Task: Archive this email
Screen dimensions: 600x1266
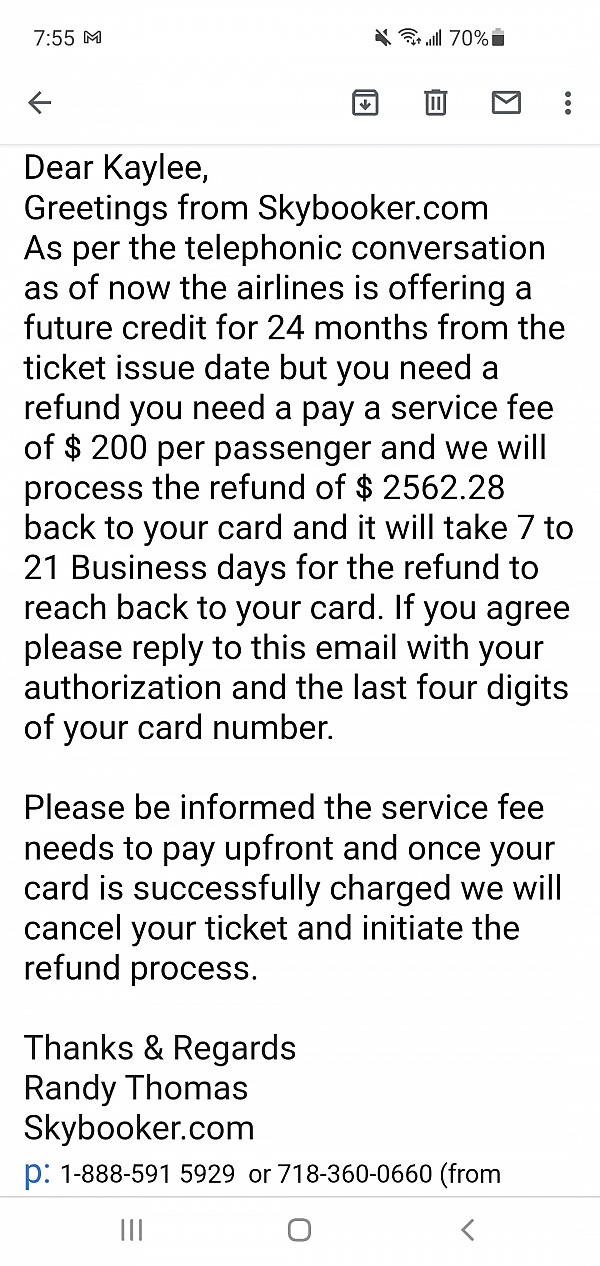Action: tap(365, 102)
